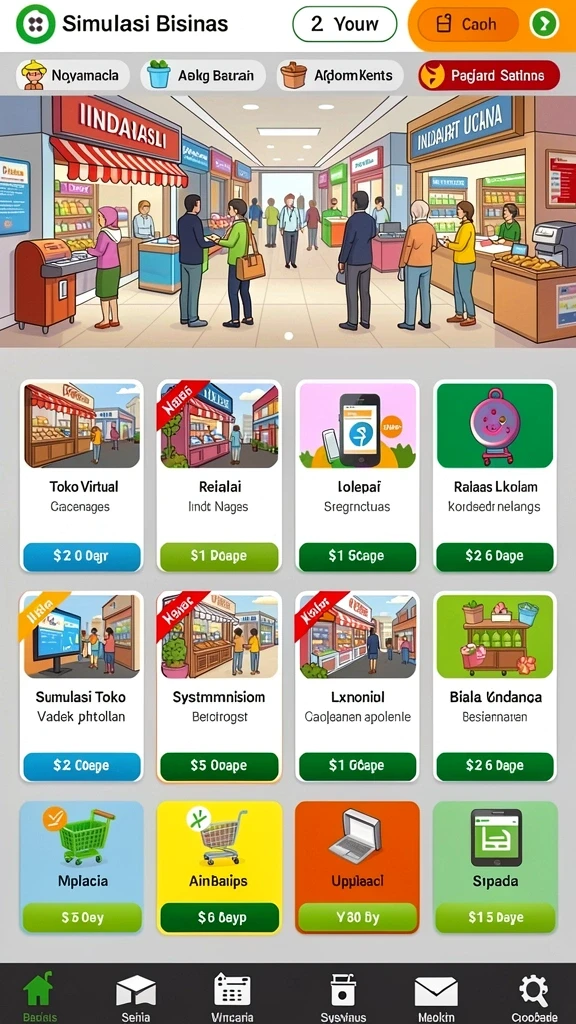Open the Biala Kndanca card
The width and height of the screenshot is (576, 1024).
click(x=495, y=686)
